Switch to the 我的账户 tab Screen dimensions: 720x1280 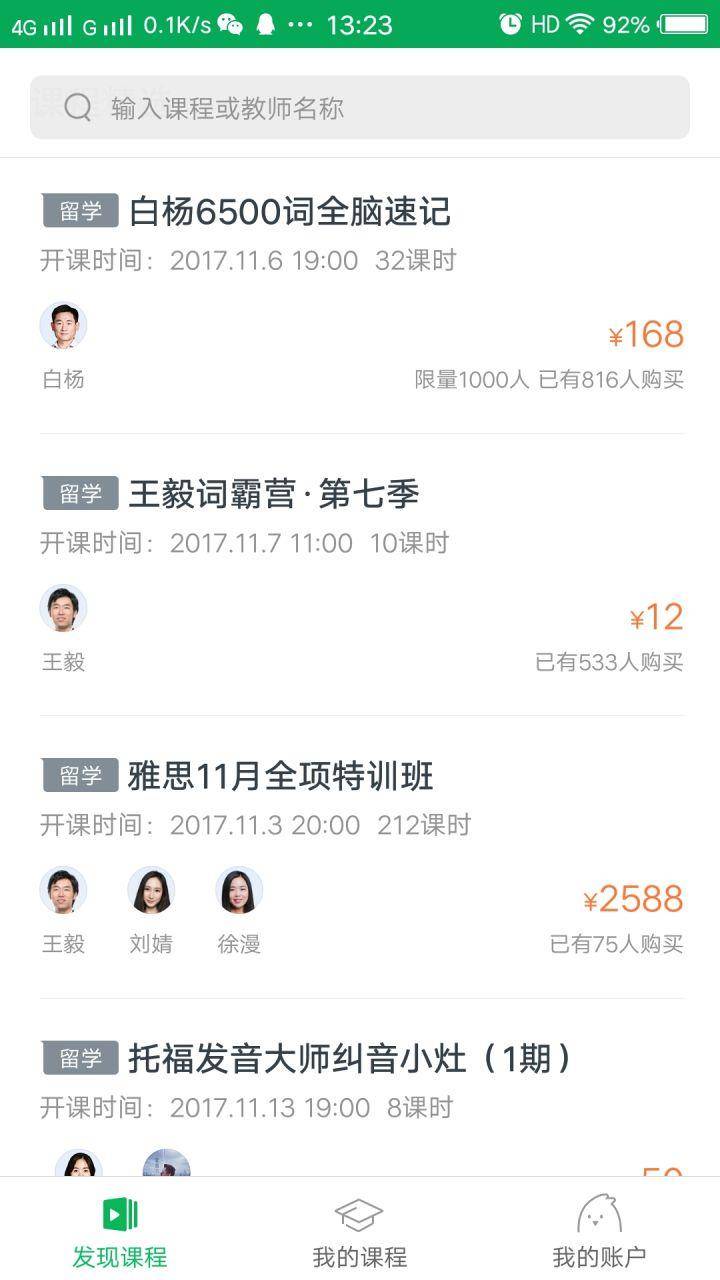click(599, 1231)
